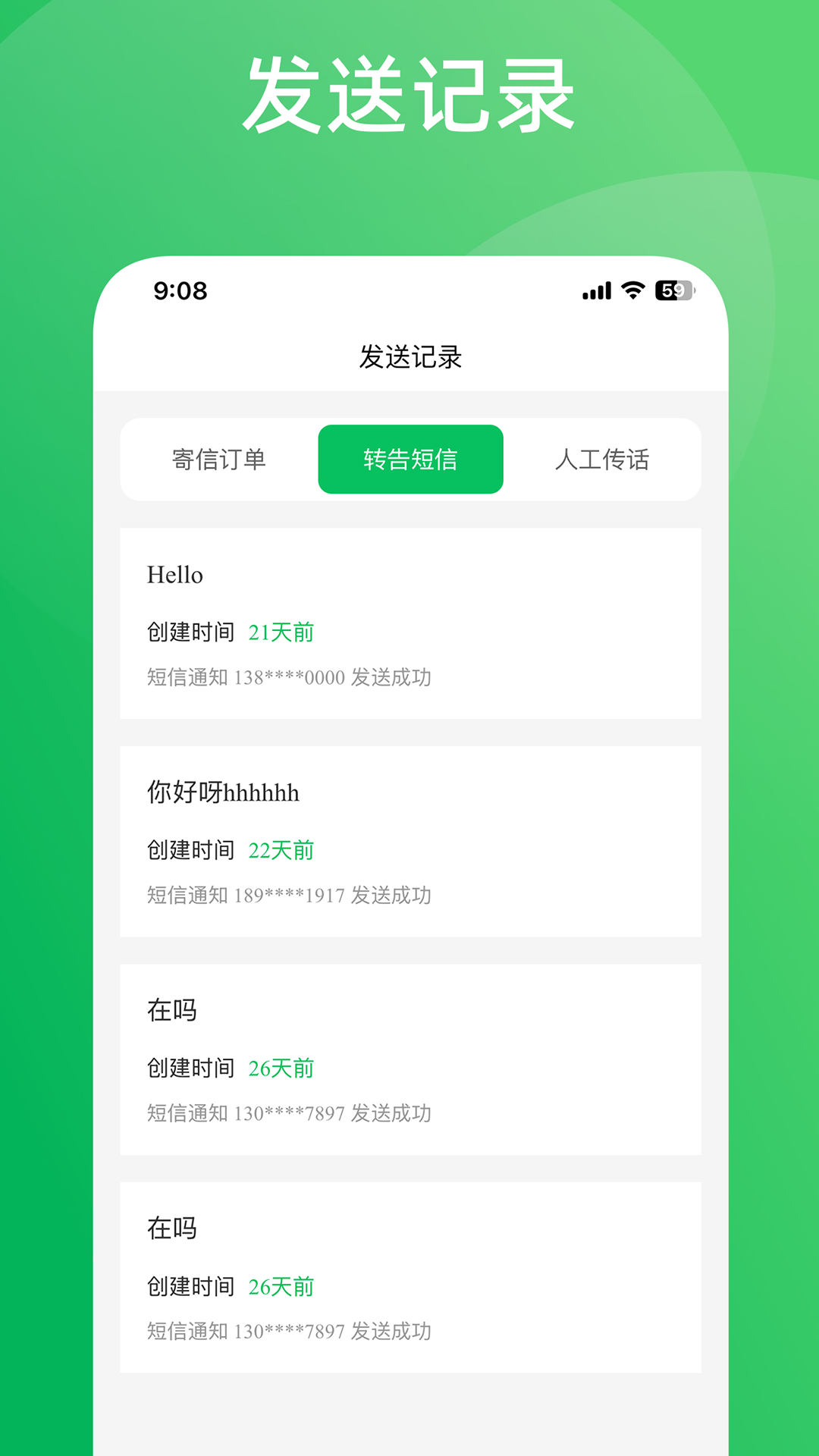The image size is (819, 1456).
Task: Tap 创建时间 label on the 在吗 record
Action: 190,1068
